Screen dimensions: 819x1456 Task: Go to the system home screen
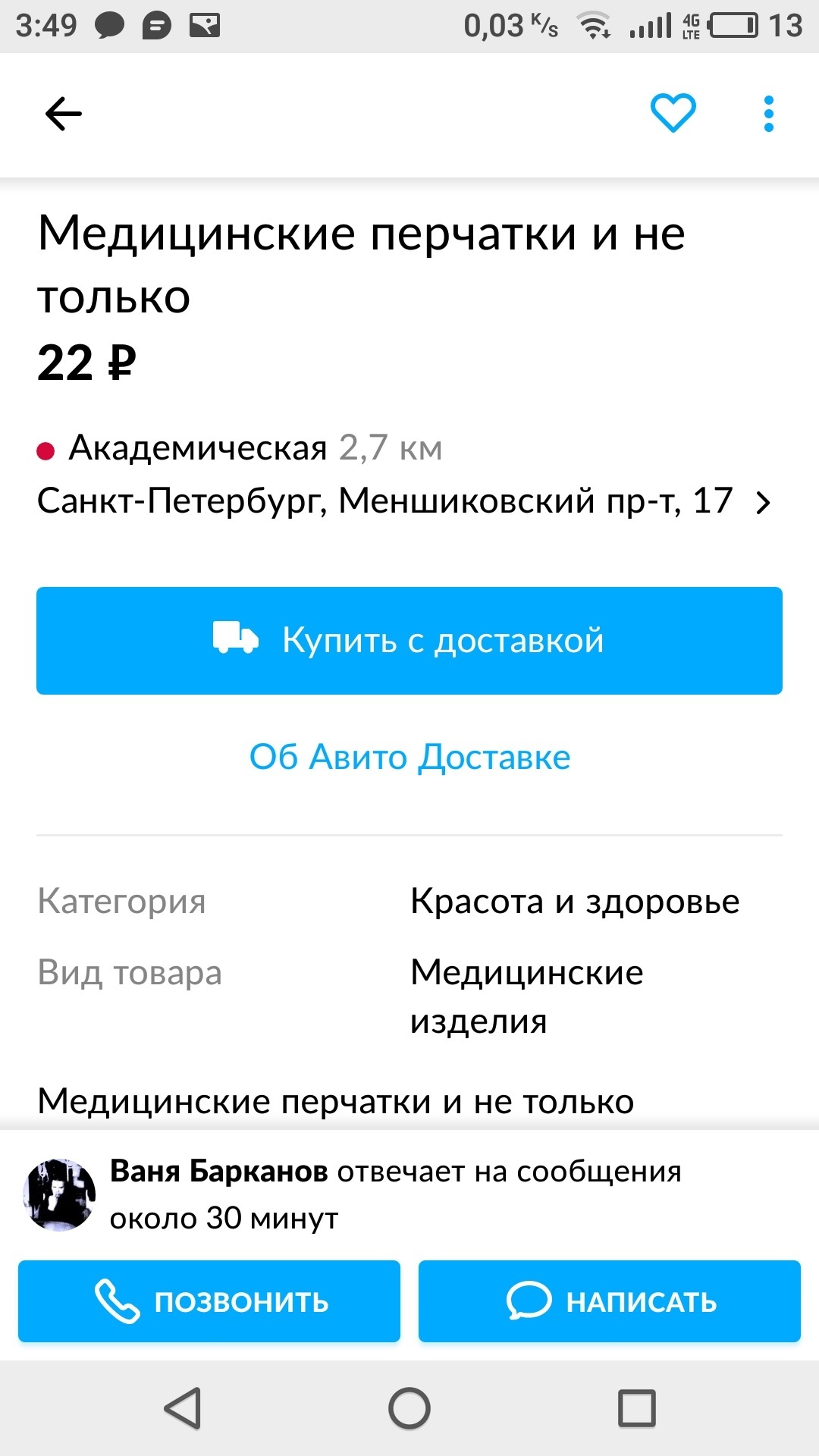pyautogui.click(x=409, y=1408)
